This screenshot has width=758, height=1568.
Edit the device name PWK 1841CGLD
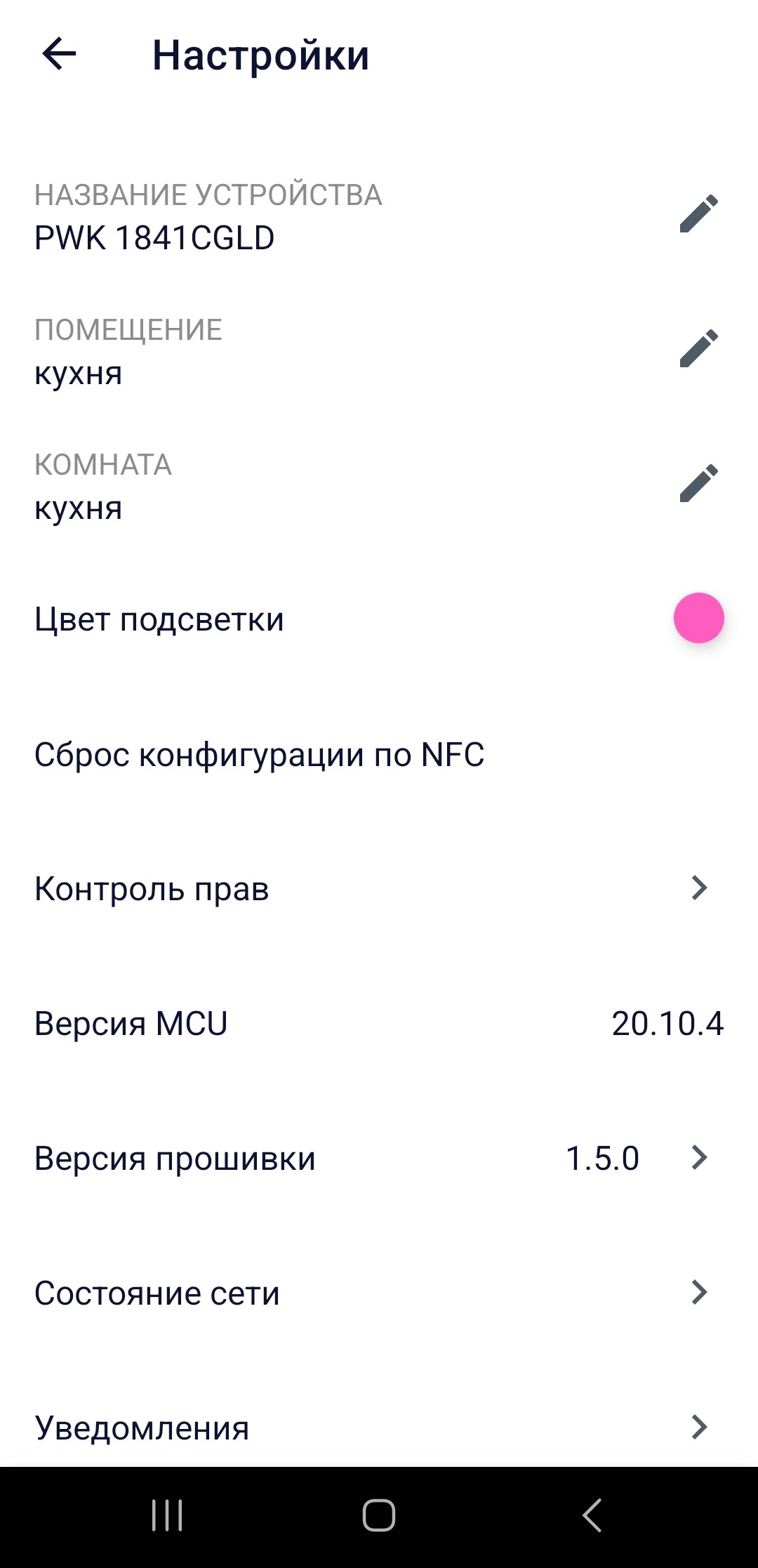point(698,213)
